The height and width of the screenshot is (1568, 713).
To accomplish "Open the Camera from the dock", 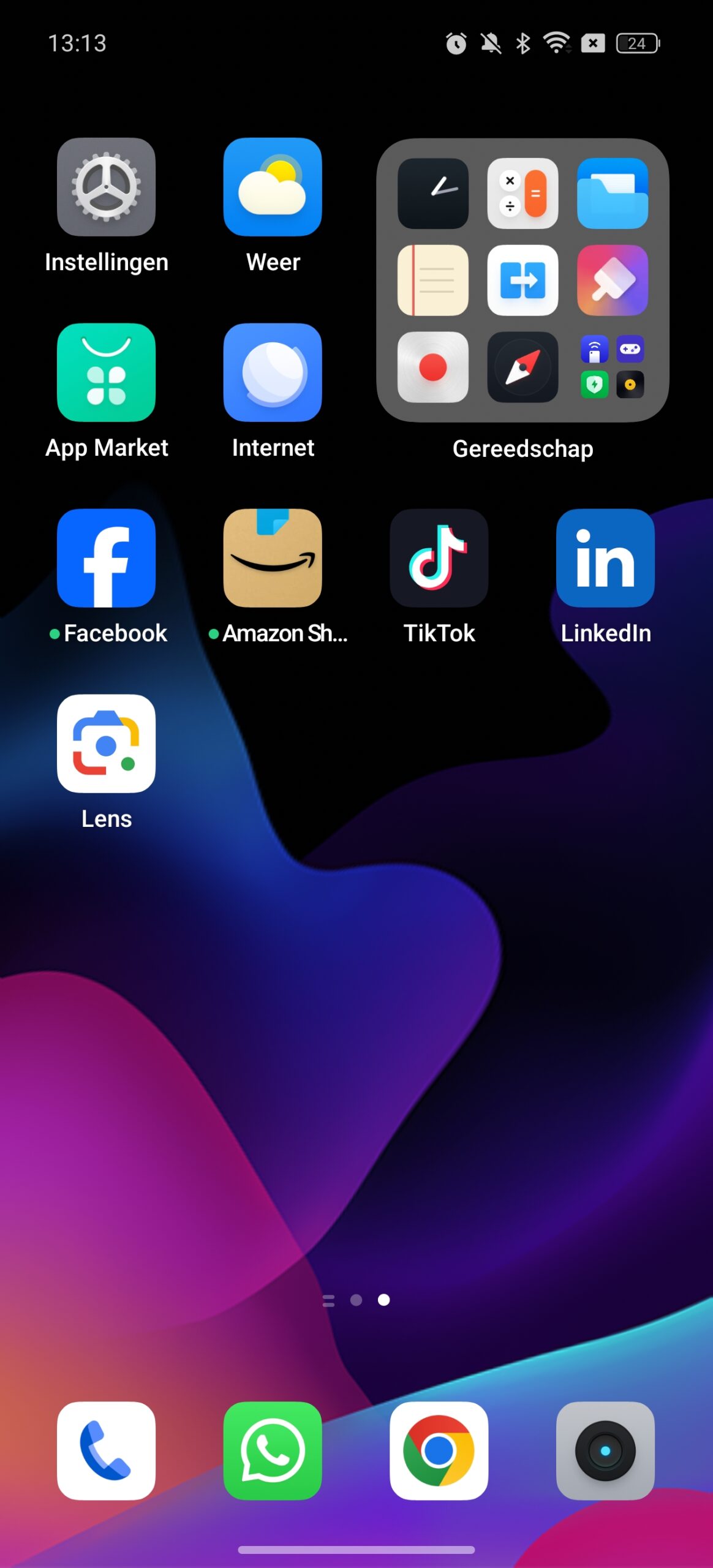I will (x=605, y=1451).
